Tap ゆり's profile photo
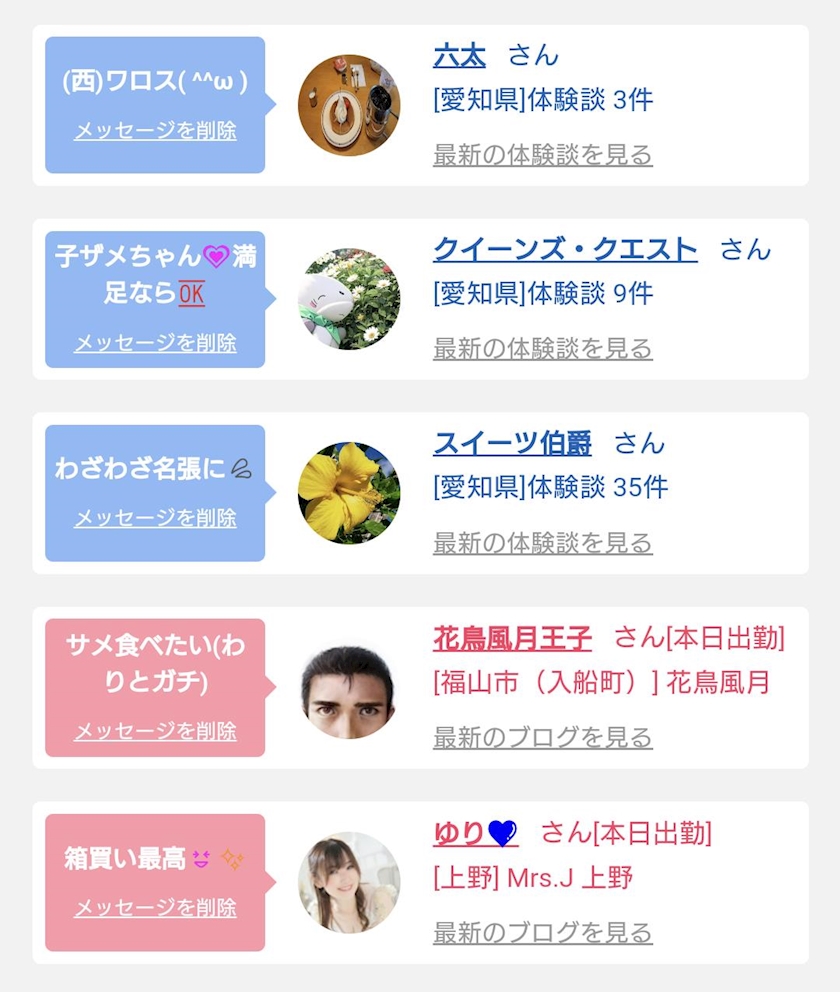Screen dimensions: 840x992 pyautogui.click(x=349, y=883)
